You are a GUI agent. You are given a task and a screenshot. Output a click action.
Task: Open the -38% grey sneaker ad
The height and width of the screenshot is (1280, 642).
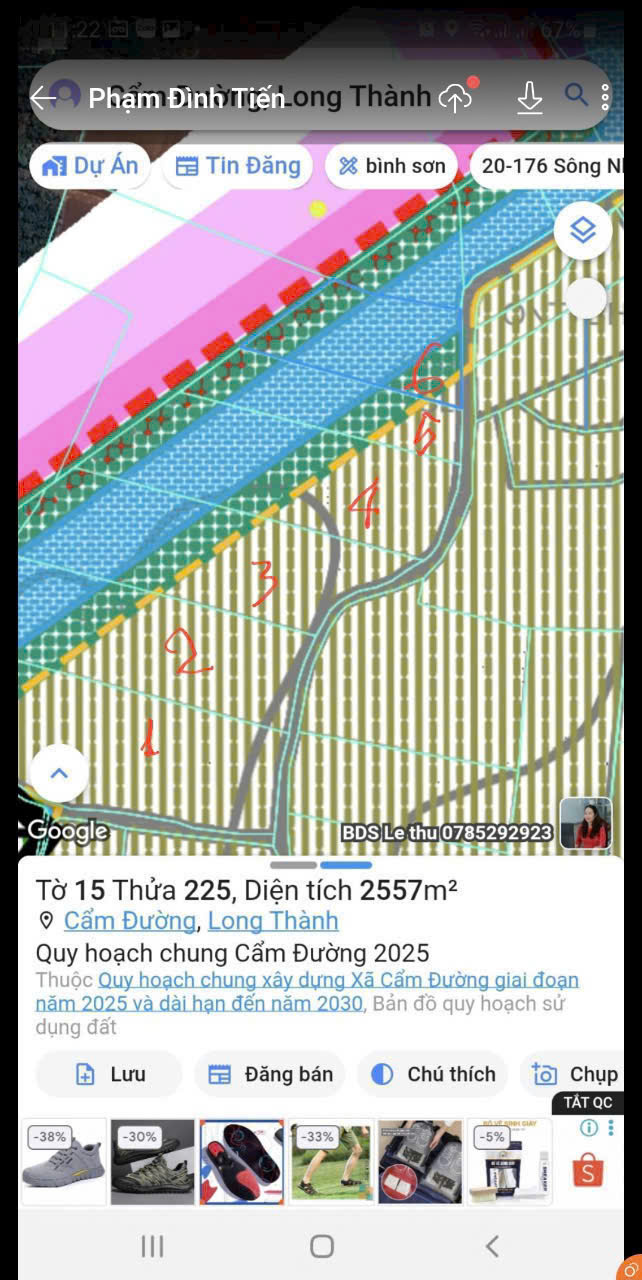click(x=63, y=1161)
